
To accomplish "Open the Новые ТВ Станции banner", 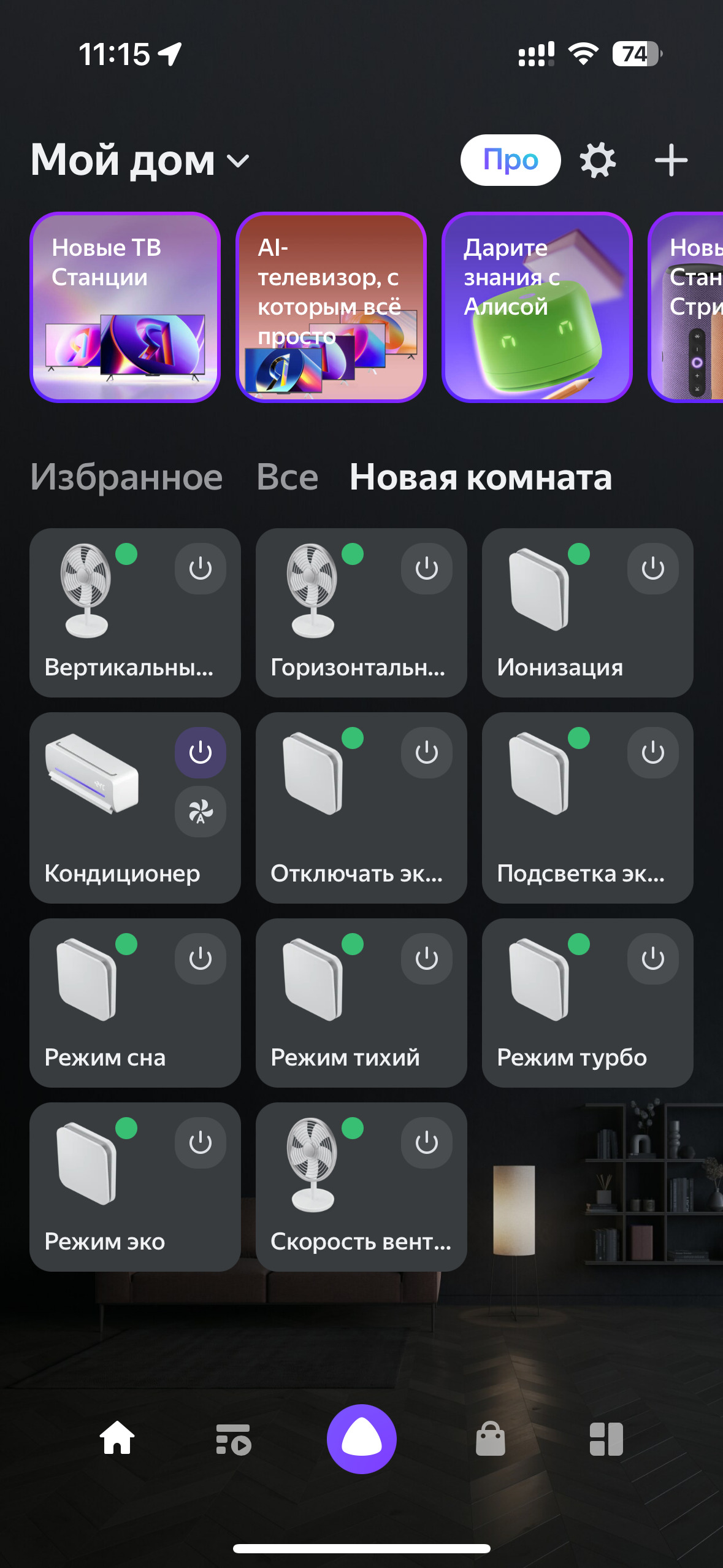I will [x=127, y=309].
